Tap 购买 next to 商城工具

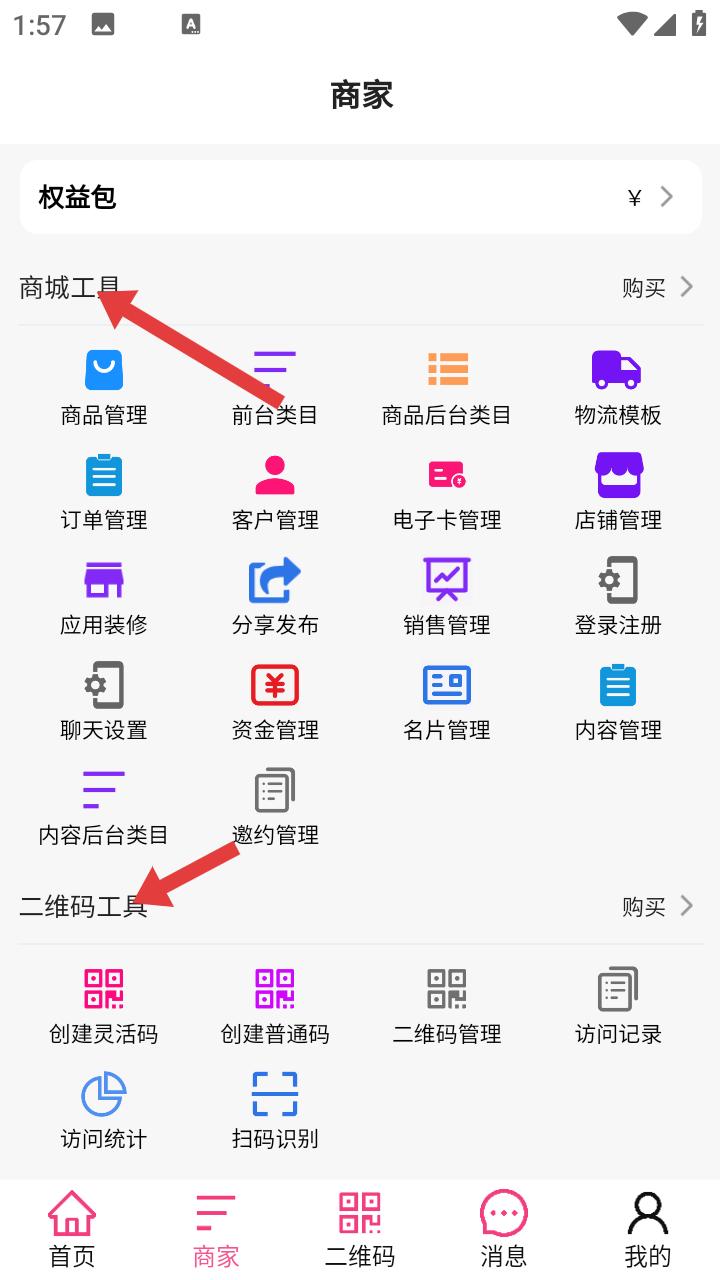(x=657, y=288)
